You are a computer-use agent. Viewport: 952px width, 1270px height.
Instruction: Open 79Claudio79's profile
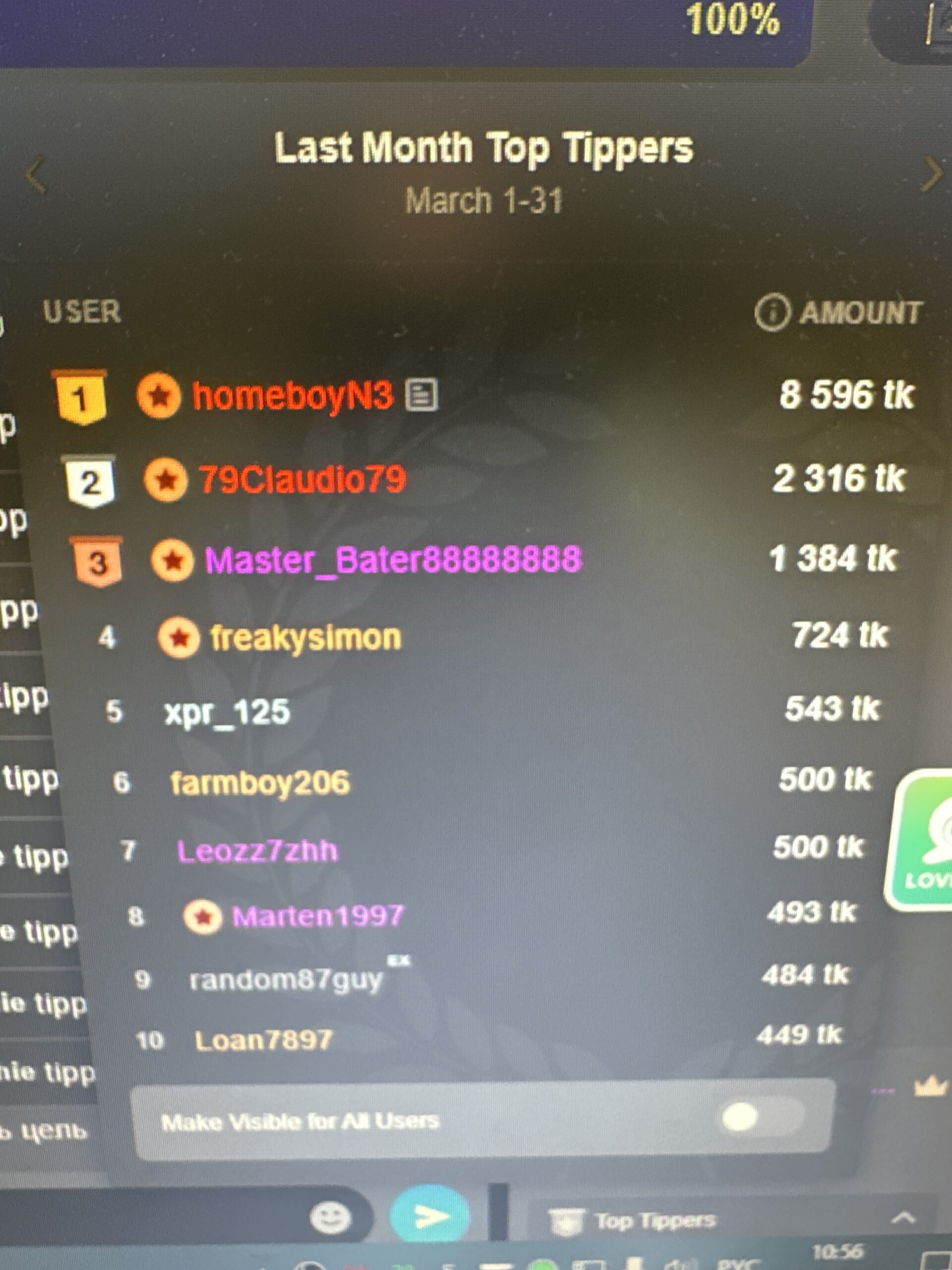coord(302,479)
